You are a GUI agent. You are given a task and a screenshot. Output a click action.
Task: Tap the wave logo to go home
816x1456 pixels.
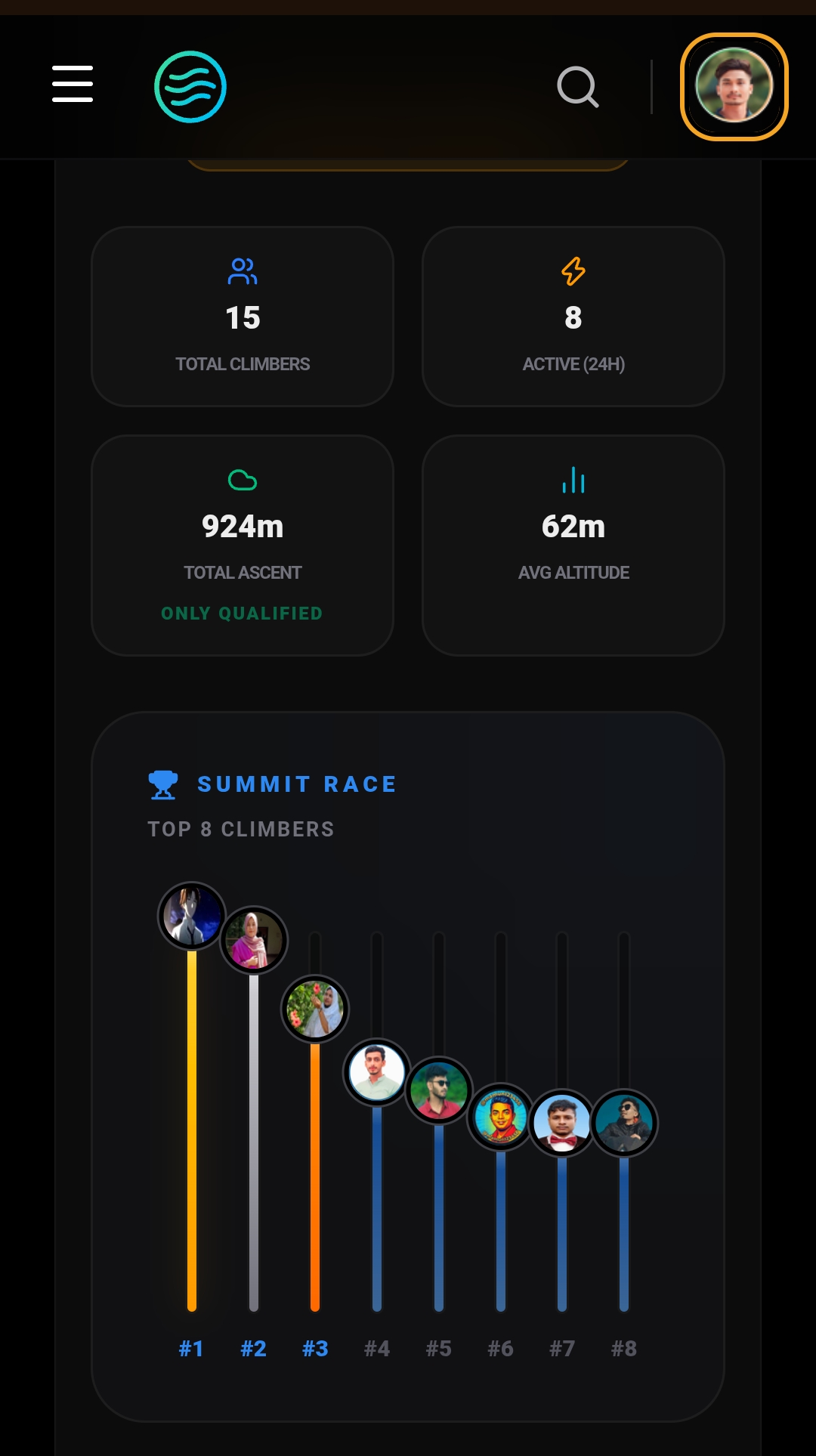click(190, 87)
